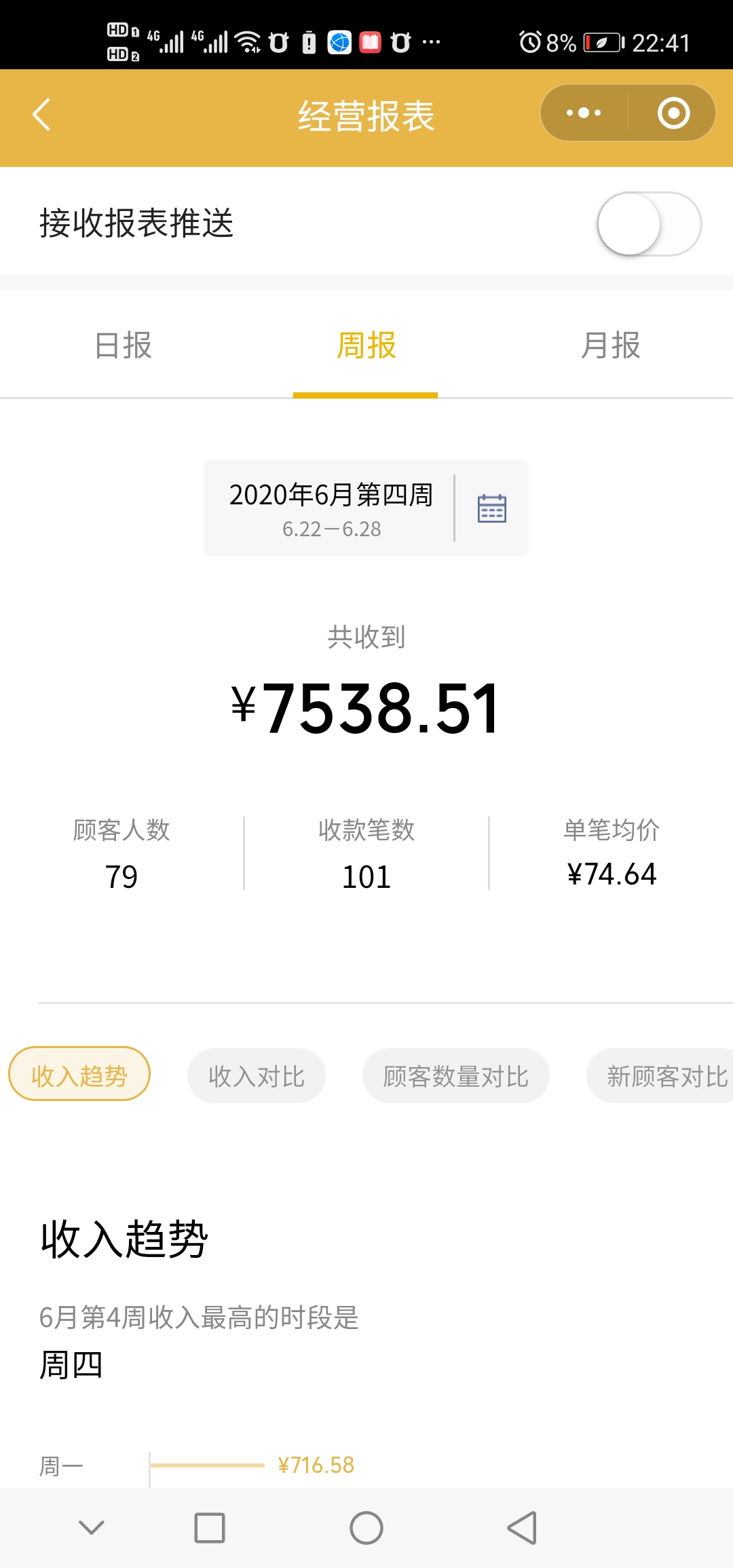This screenshot has width=733, height=1568.
Task: Select the 周报 tab
Action: pos(366,346)
